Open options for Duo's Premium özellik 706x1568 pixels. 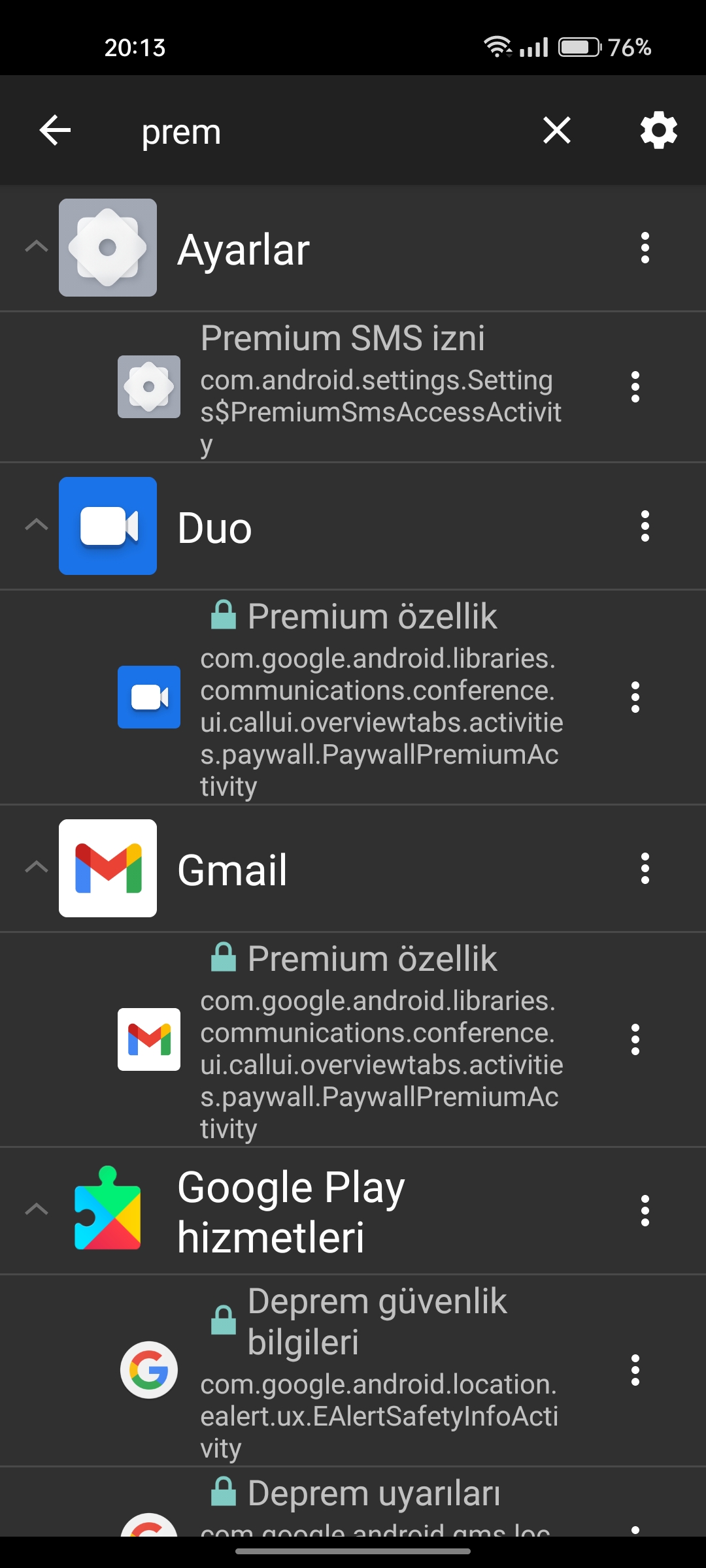(x=635, y=697)
